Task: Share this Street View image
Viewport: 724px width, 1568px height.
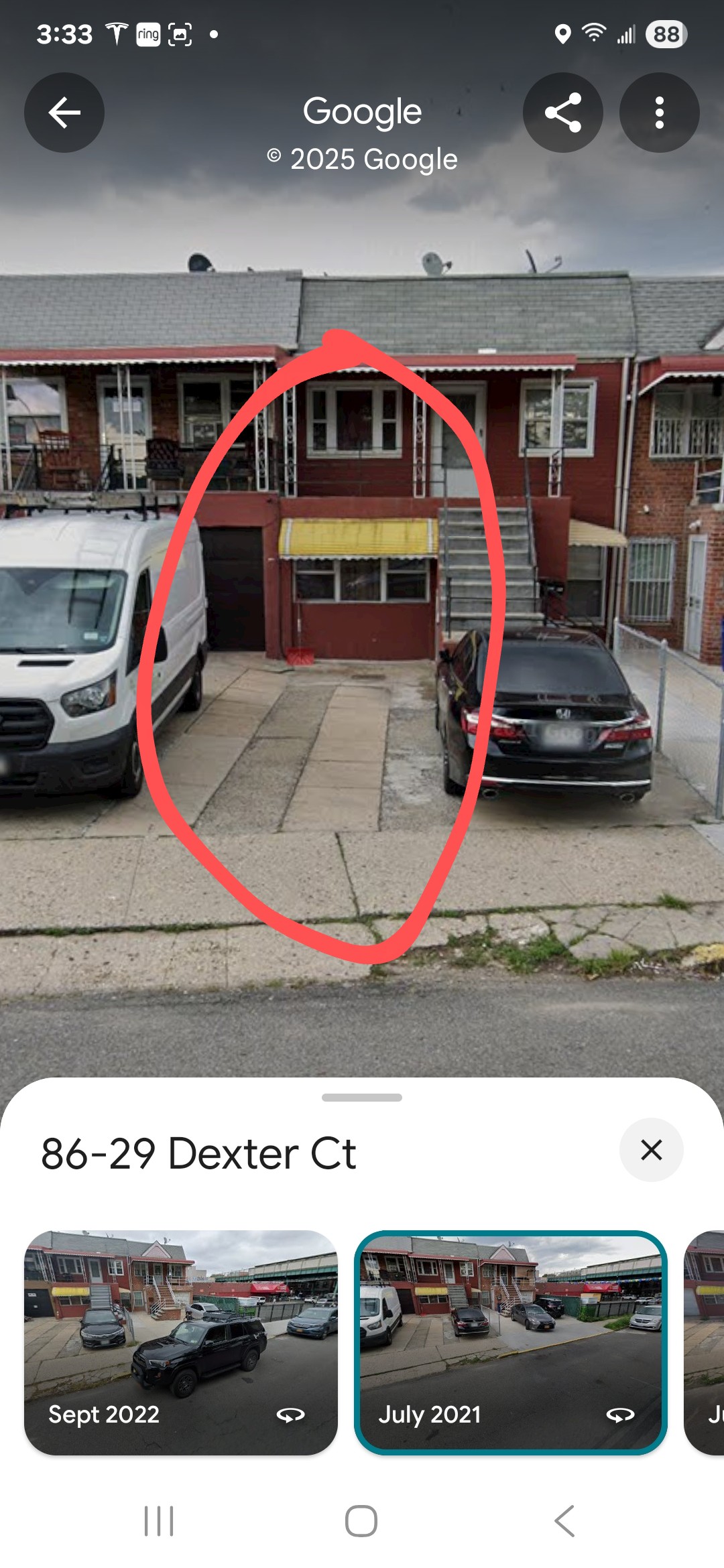Action: [562, 113]
